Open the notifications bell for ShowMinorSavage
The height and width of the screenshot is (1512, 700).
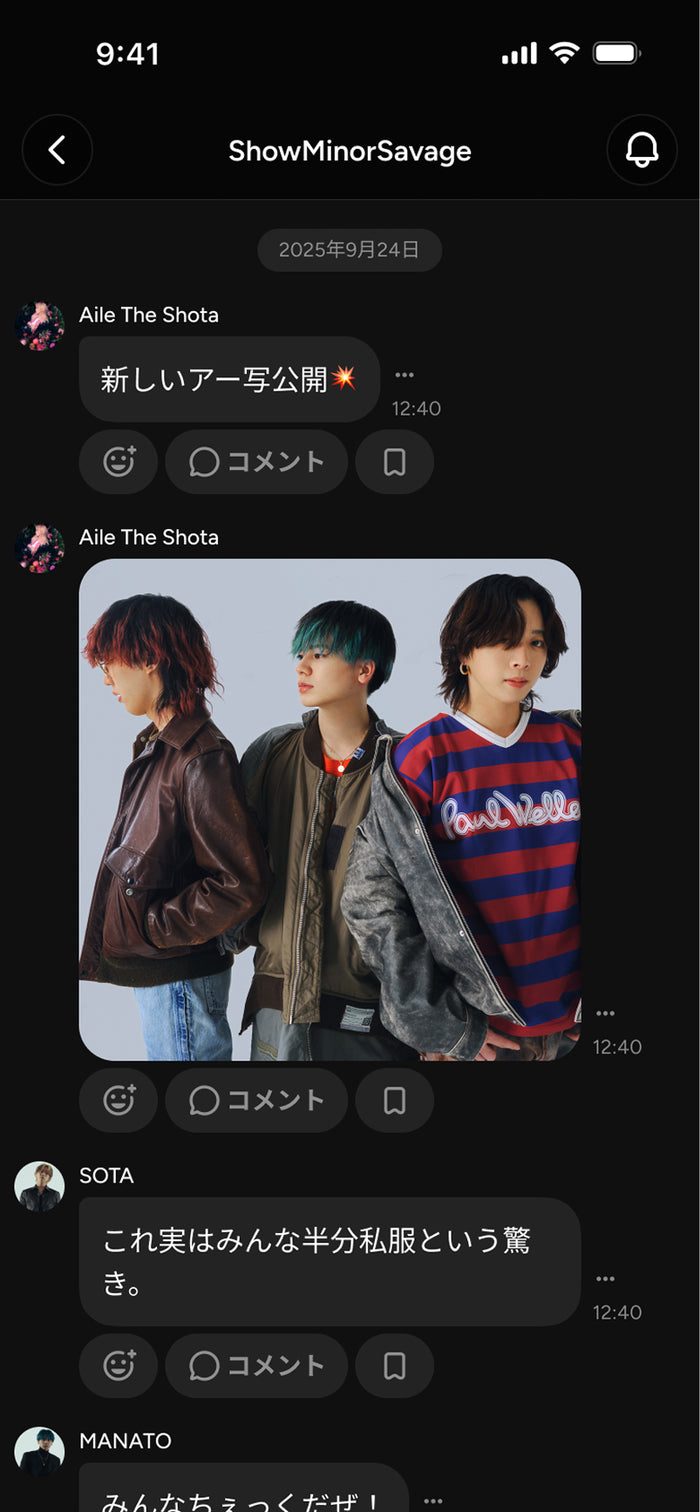tap(642, 150)
